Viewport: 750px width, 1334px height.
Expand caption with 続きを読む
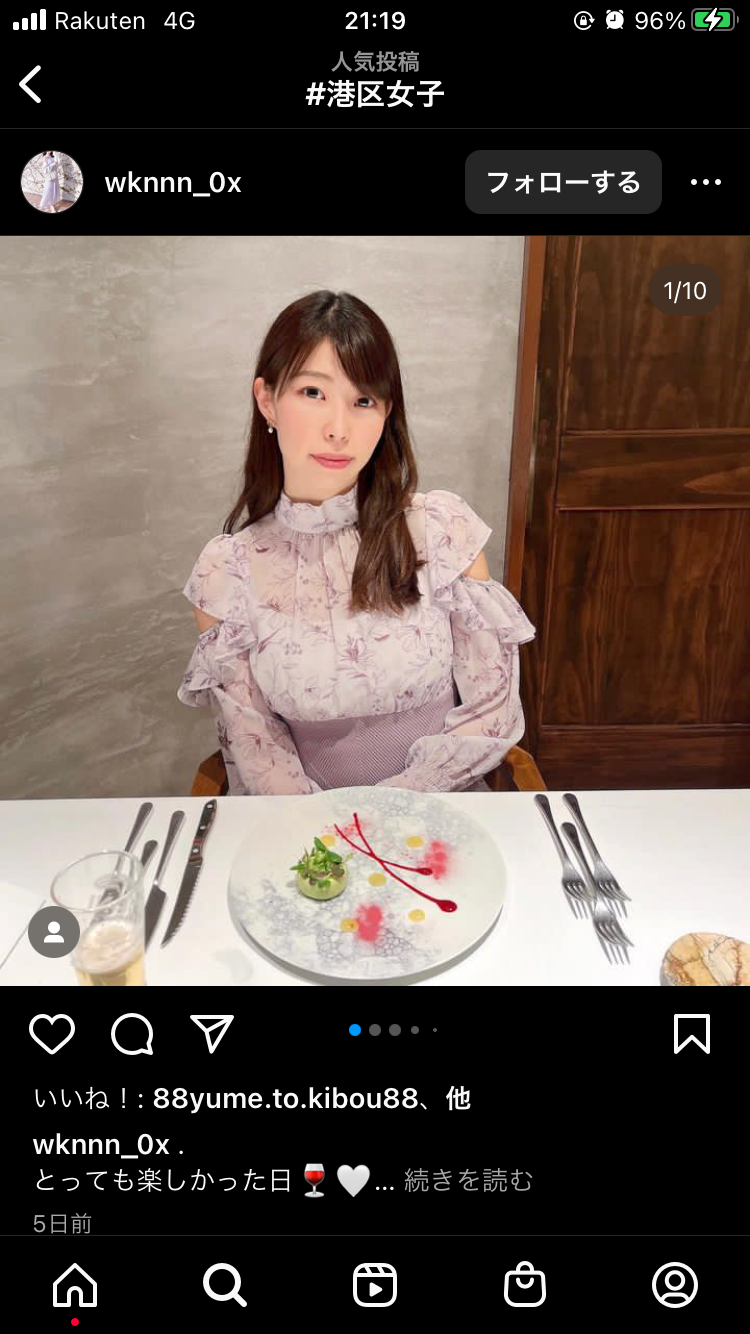[x=468, y=1181]
